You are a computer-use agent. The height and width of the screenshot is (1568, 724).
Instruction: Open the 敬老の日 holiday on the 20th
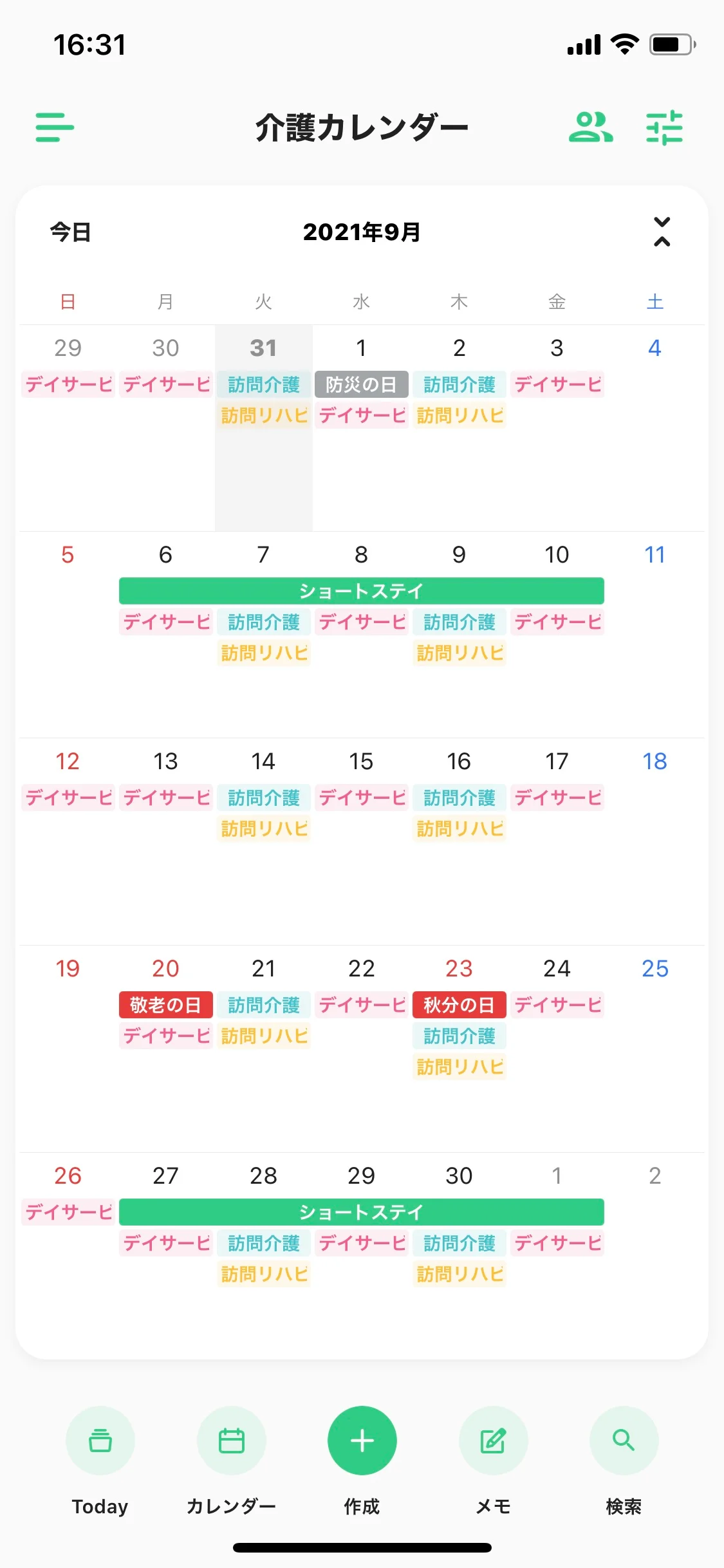165,1005
